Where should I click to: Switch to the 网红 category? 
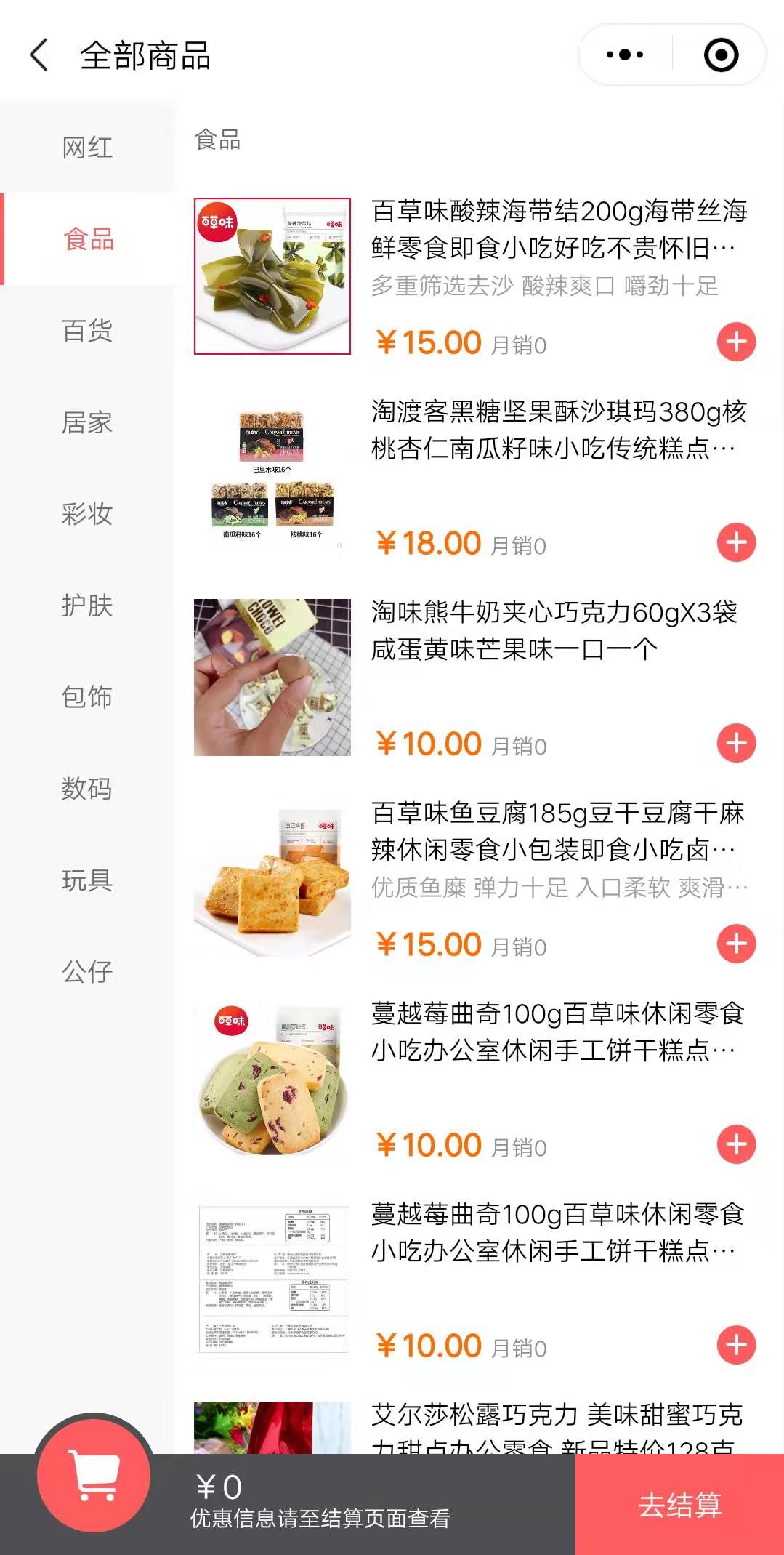[x=87, y=148]
